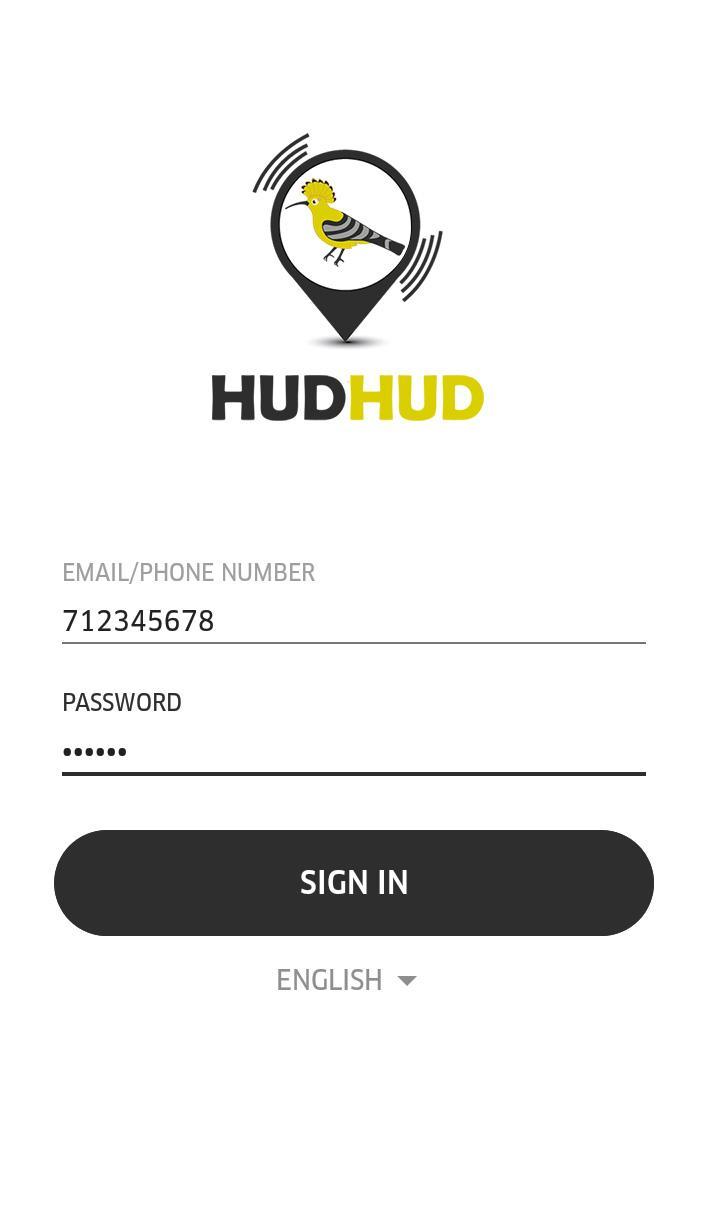
Task: Sign in with the entered credentials
Action: tap(353, 882)
